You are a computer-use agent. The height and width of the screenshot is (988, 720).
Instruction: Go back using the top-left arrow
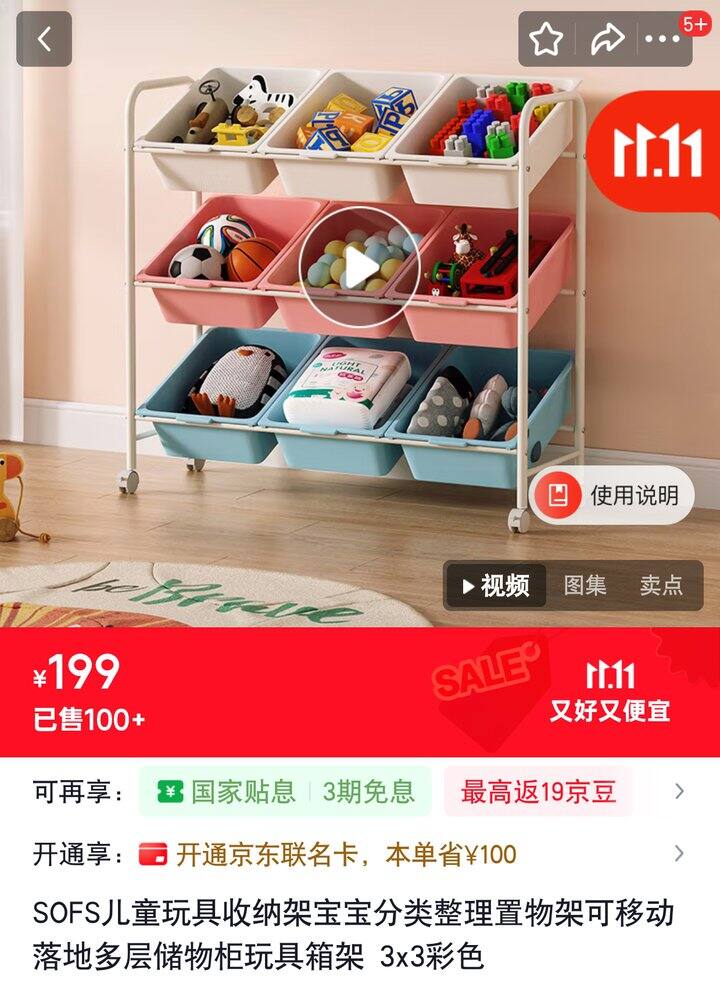click(44, 39)
